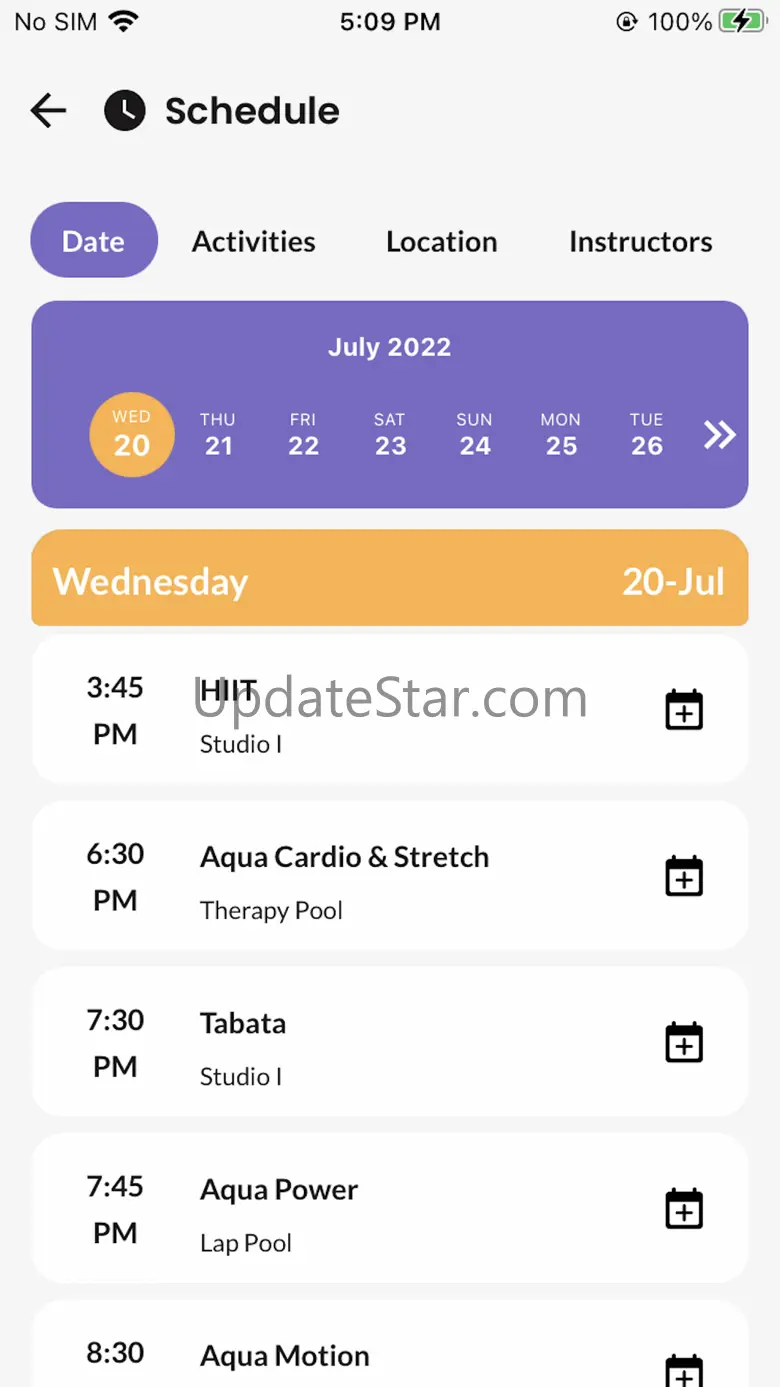Add Aqua Power to calendar
Image resolution: width=780 pixels, height=1387 pixels.
tap(684, 1208)
